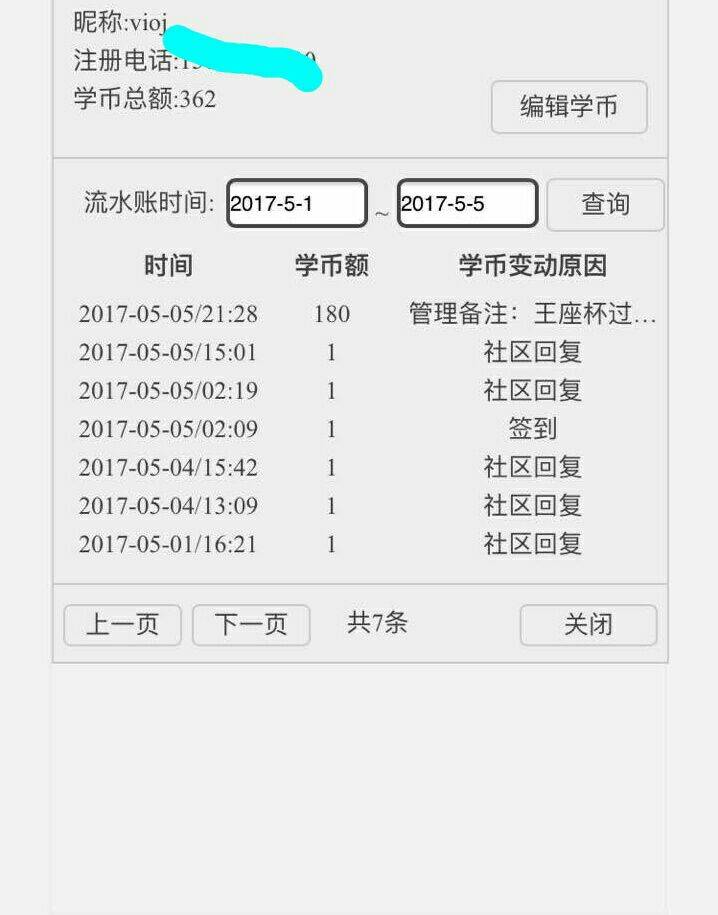The width and height of the screenshot is (718, 915).
Task: Close the dialog with 关闭
Action: pyautogui.click(x=588, y=625)
